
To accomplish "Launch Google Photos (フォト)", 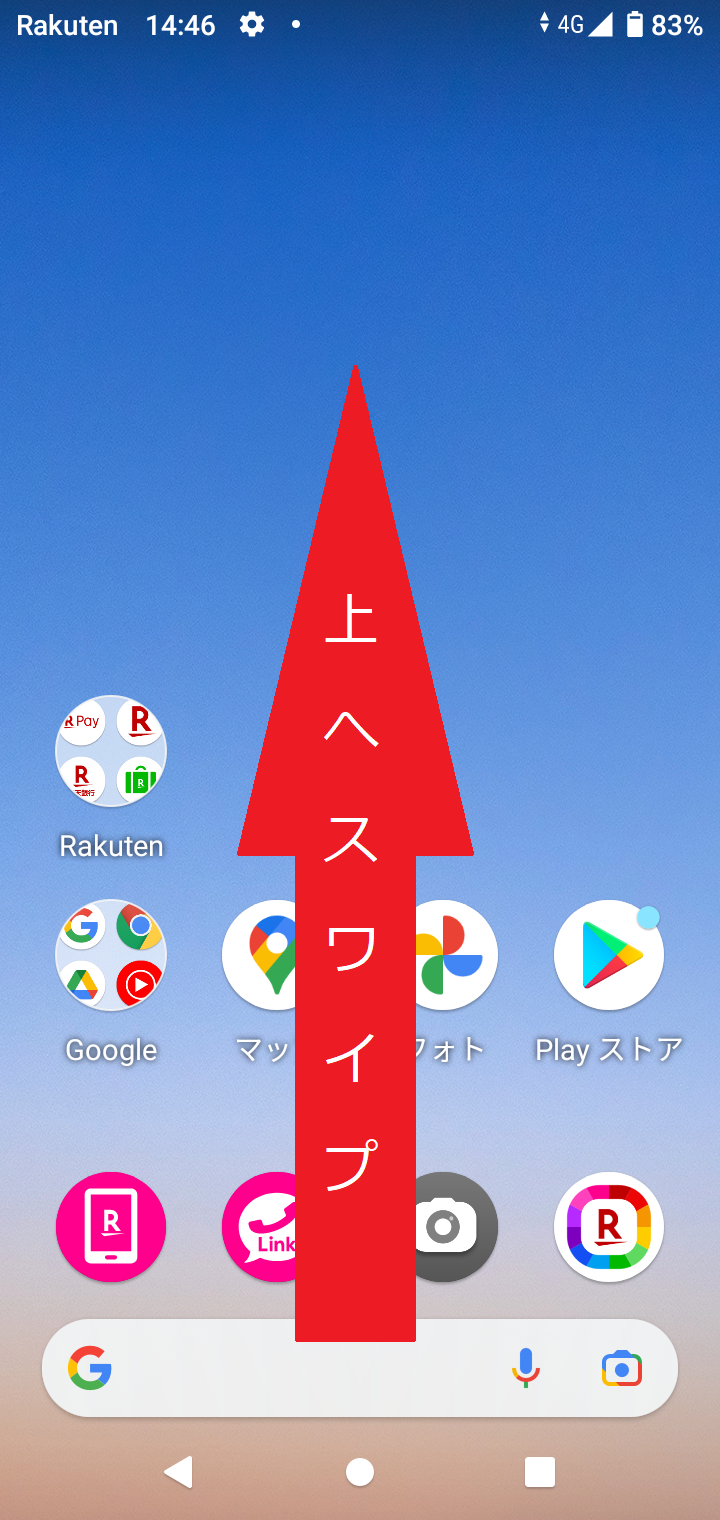I will 456,955.
